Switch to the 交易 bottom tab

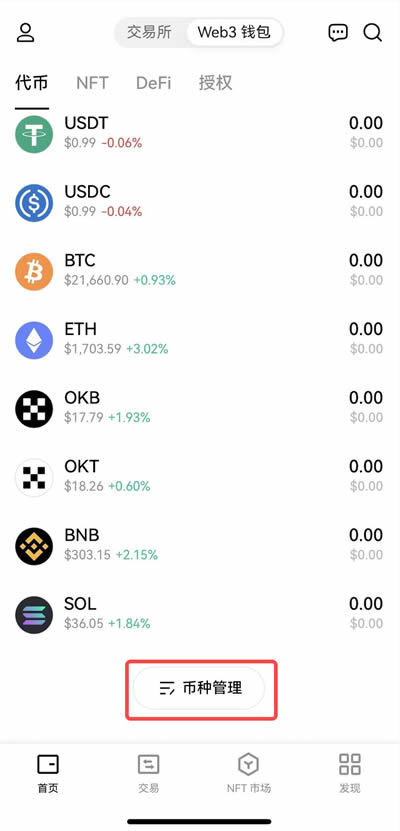point(148,774)
